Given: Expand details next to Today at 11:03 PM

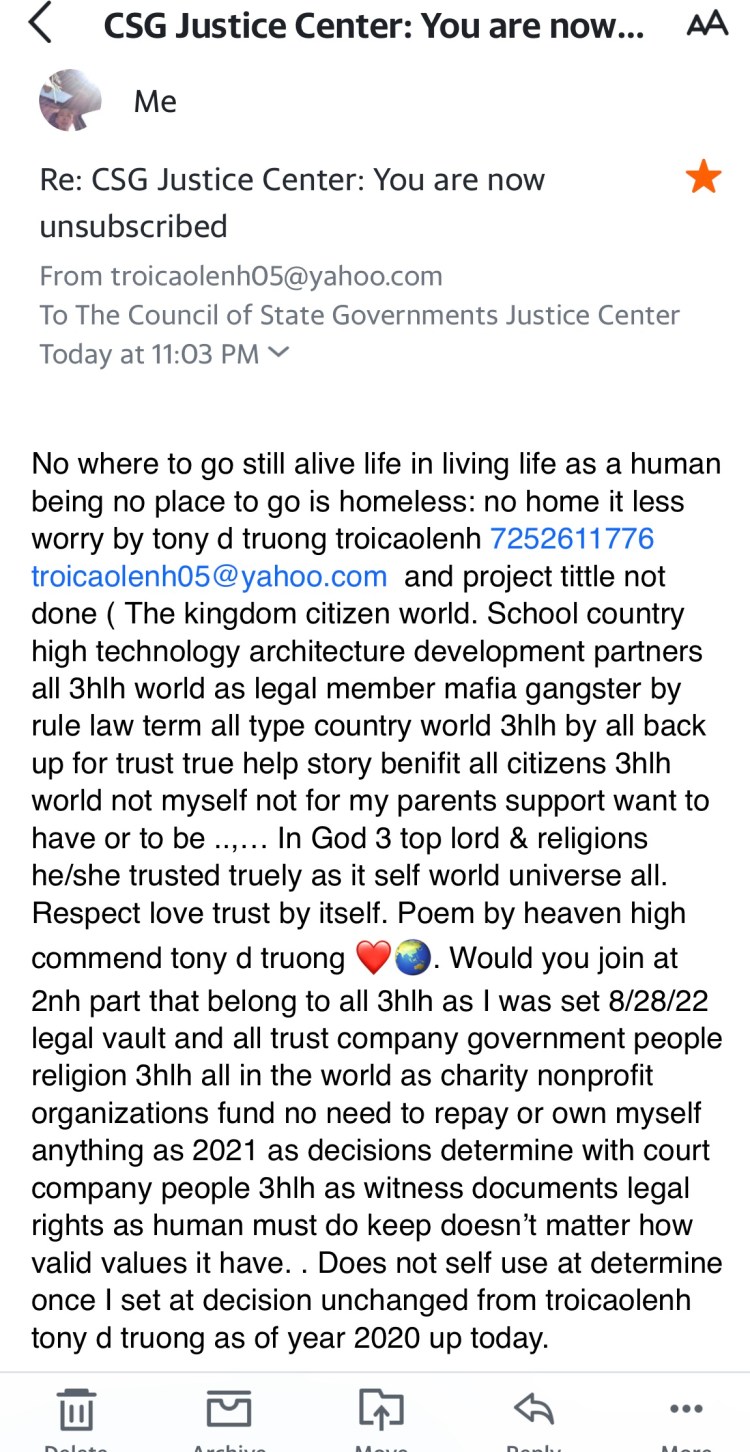Looking at the screenshot, I should (279, 352).
